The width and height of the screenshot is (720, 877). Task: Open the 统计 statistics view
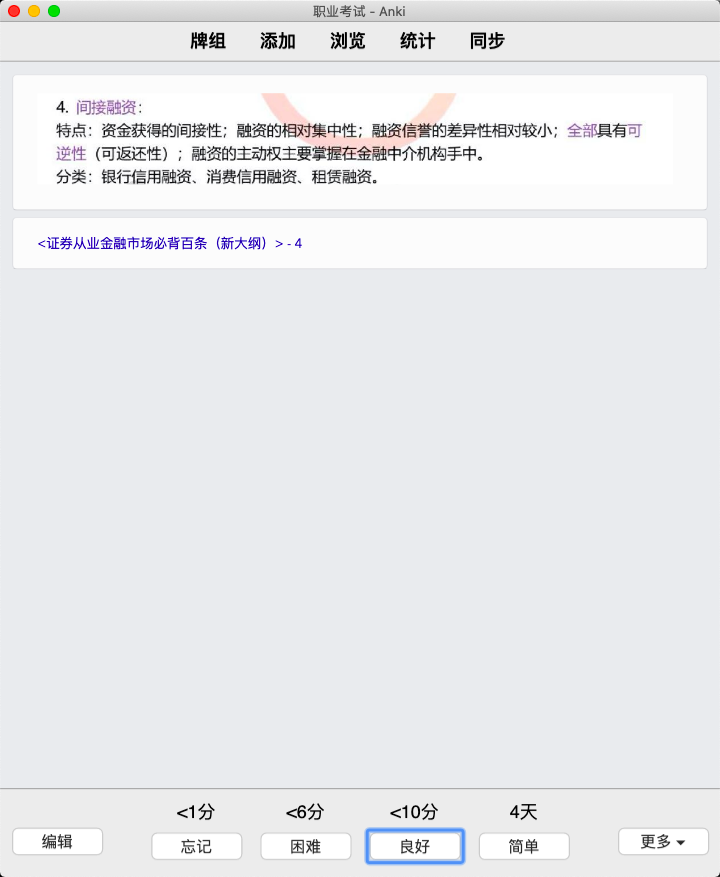417,41
